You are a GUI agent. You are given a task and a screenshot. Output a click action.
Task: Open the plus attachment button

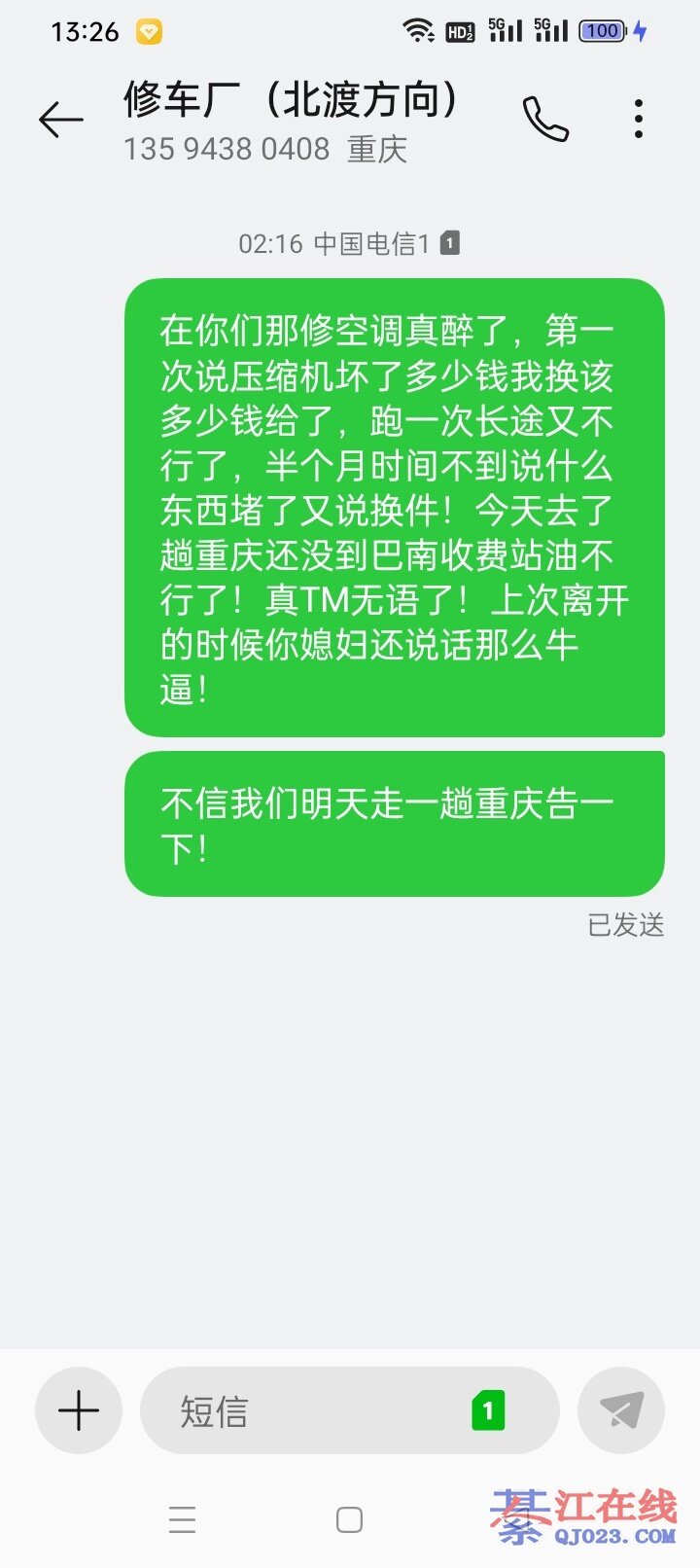tap(79, 1410)
